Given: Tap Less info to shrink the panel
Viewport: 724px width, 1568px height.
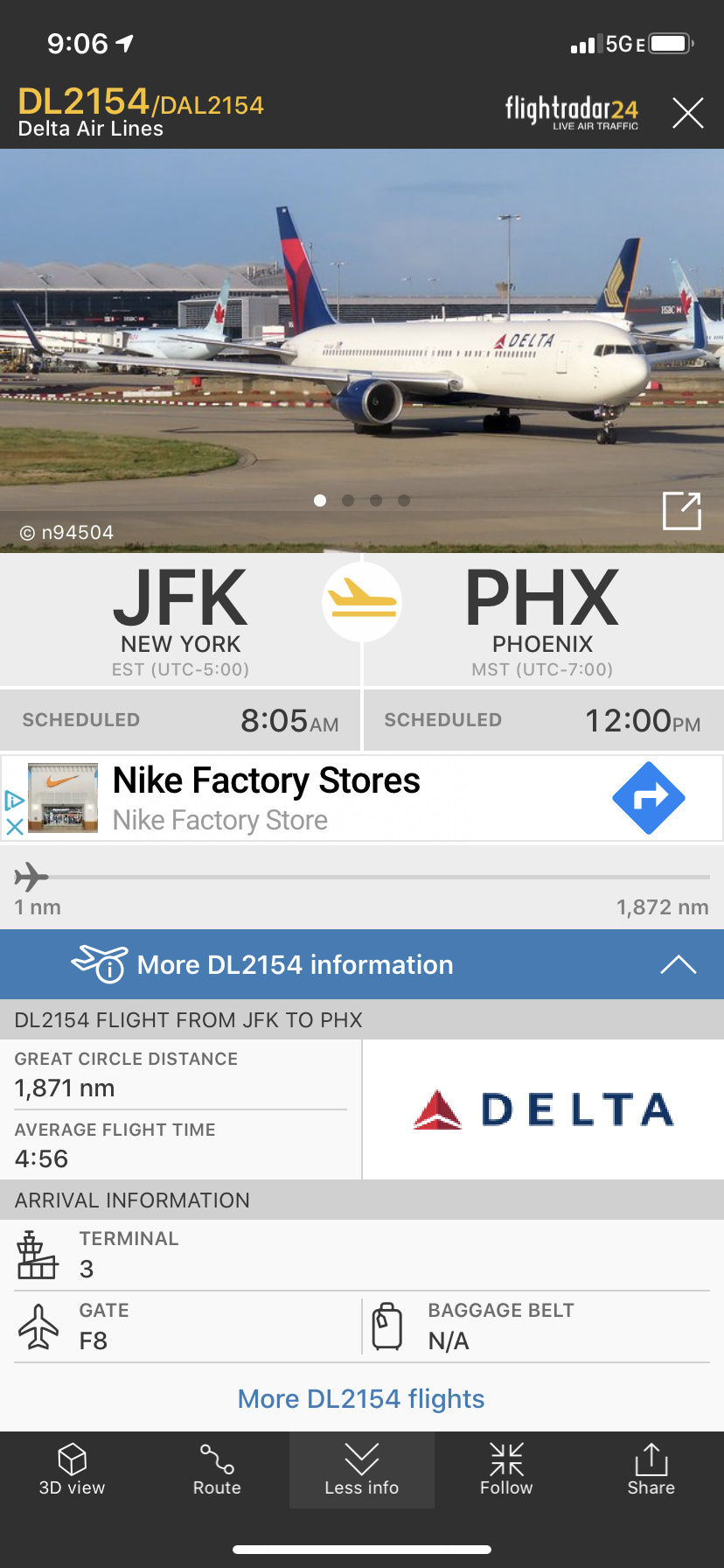Looking at the screenshot, I should tap(361, 1470).
